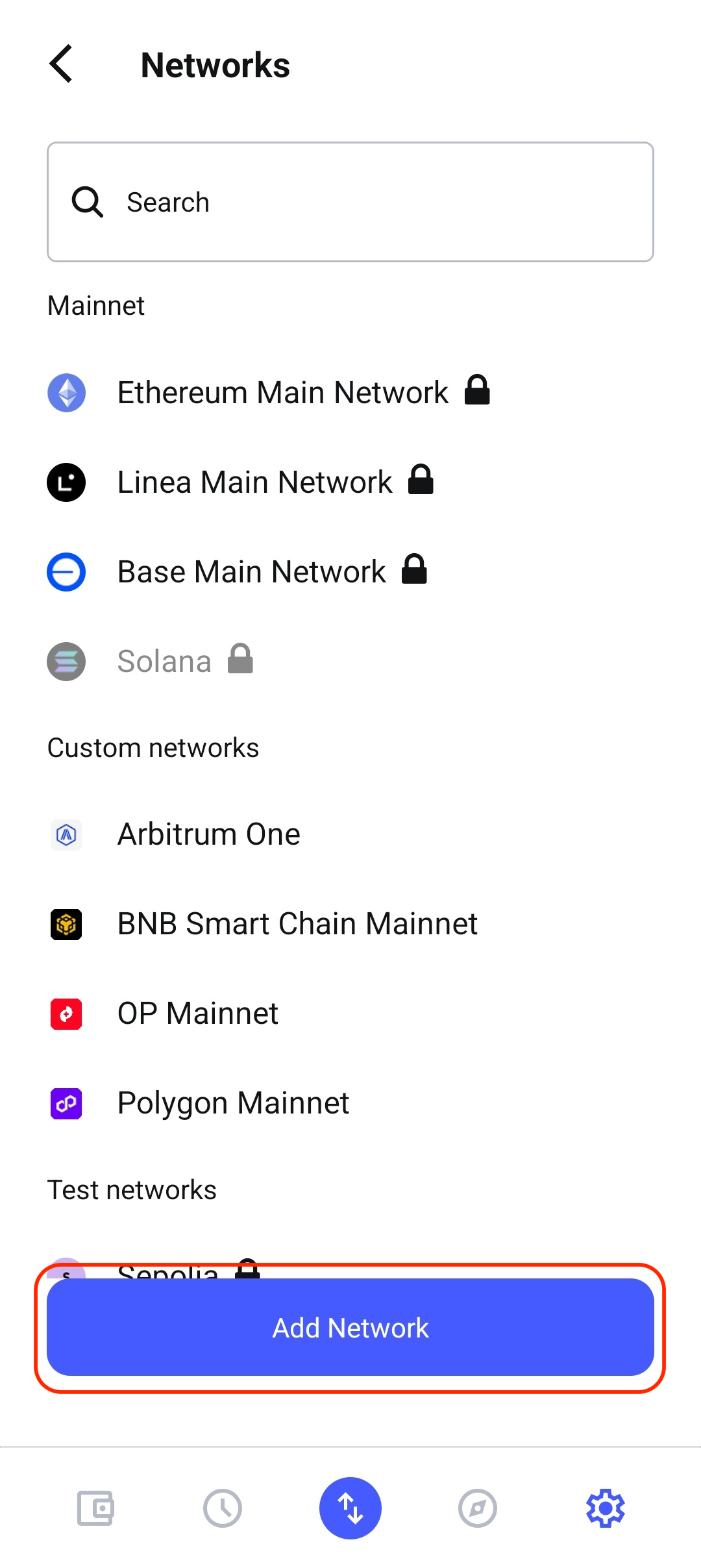Click the OP Mainnet logo
The width and height of the screenshot is (701, 1568).
[66, 1014]
